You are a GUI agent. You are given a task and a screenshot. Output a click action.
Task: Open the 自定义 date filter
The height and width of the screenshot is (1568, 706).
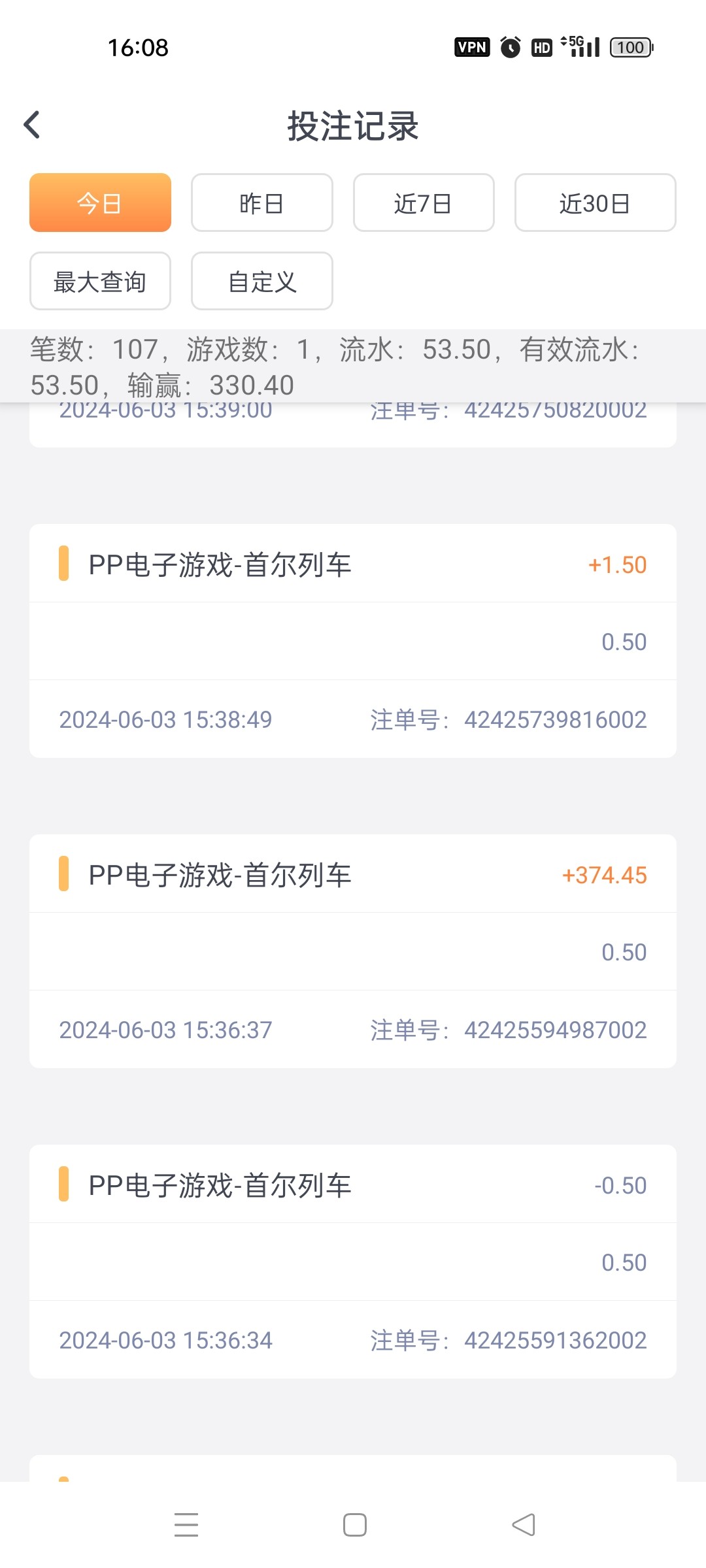[261, 281]
